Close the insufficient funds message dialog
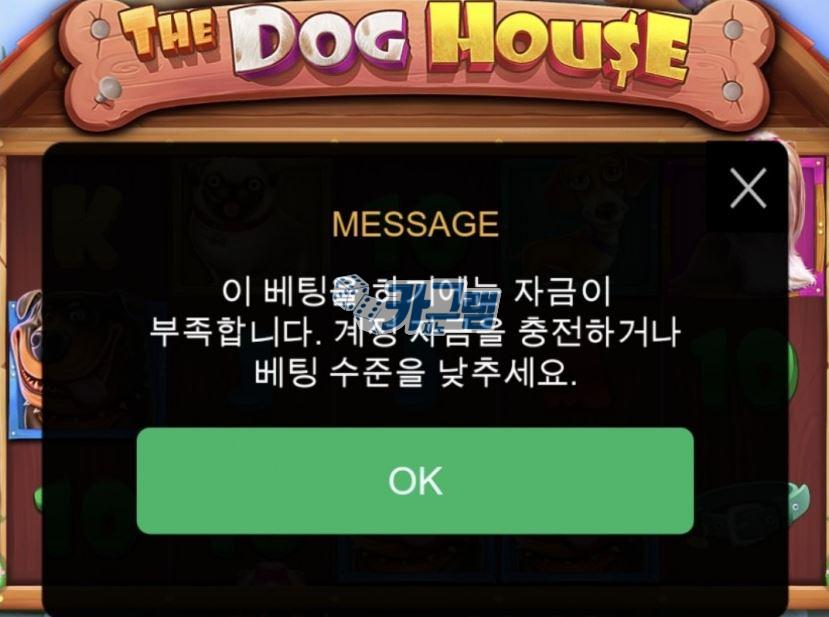This screenshot has height=617, width=829. click(747, 188)
